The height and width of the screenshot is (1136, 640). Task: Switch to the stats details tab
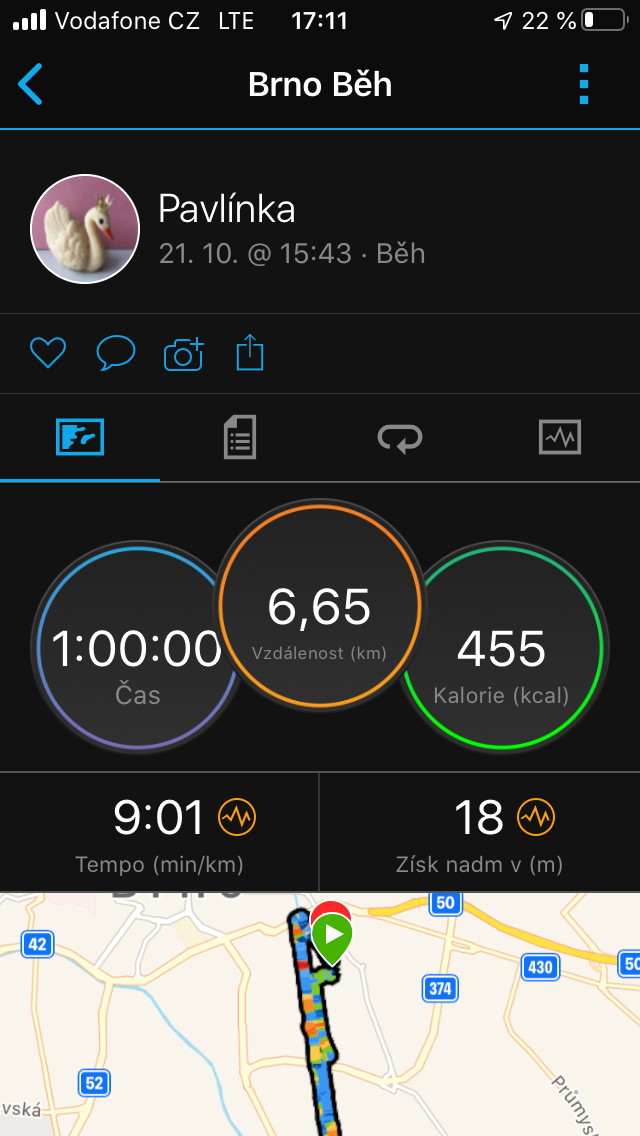240,438
